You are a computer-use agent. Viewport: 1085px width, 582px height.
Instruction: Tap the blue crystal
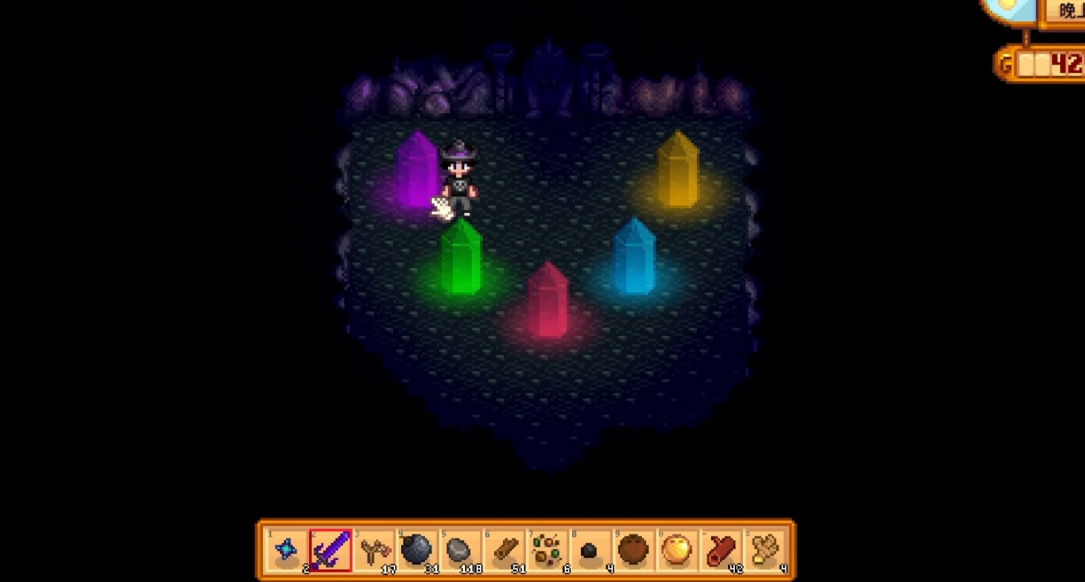pyautogui.click(x=633, y=256)
